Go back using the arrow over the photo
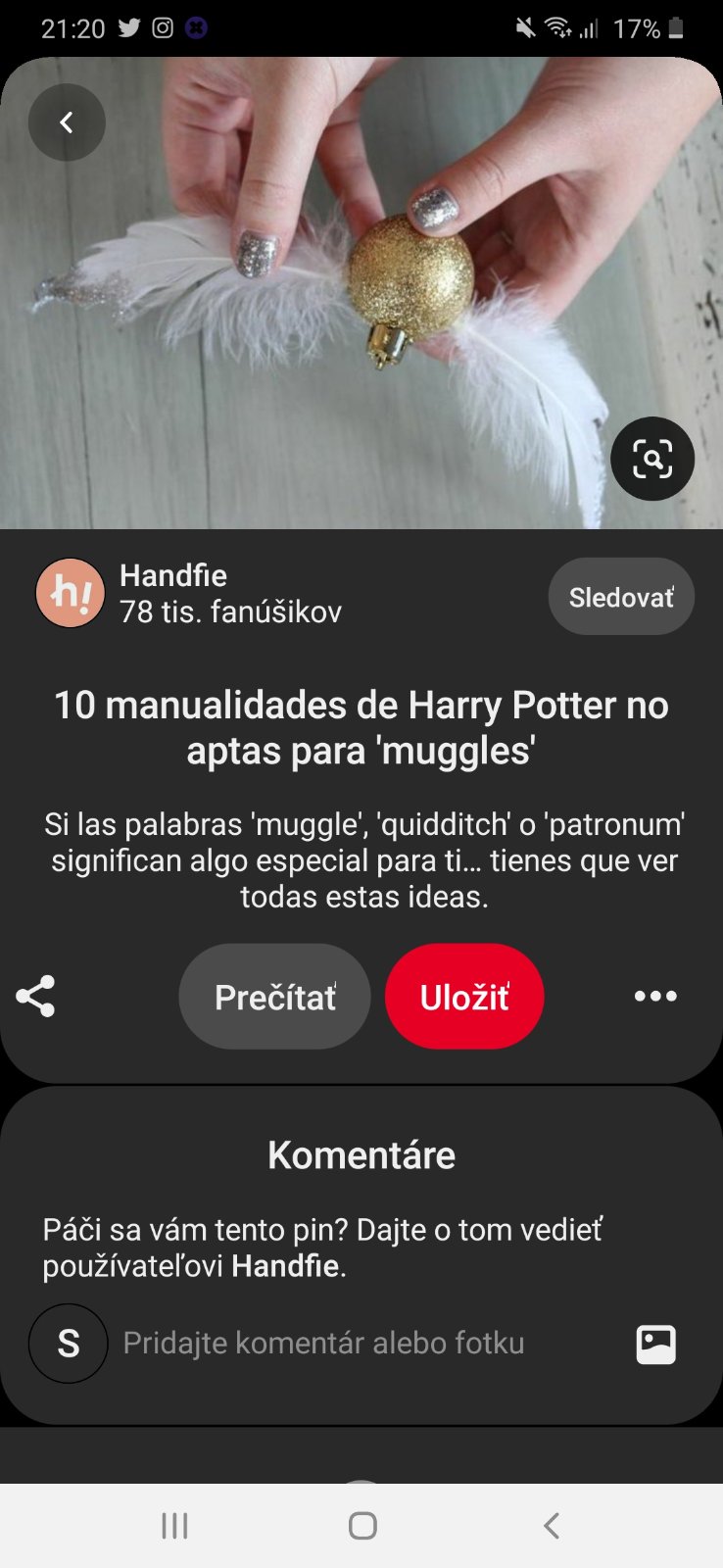The height and width of the screenshot is (1568, 723). (x=67, y=122)
